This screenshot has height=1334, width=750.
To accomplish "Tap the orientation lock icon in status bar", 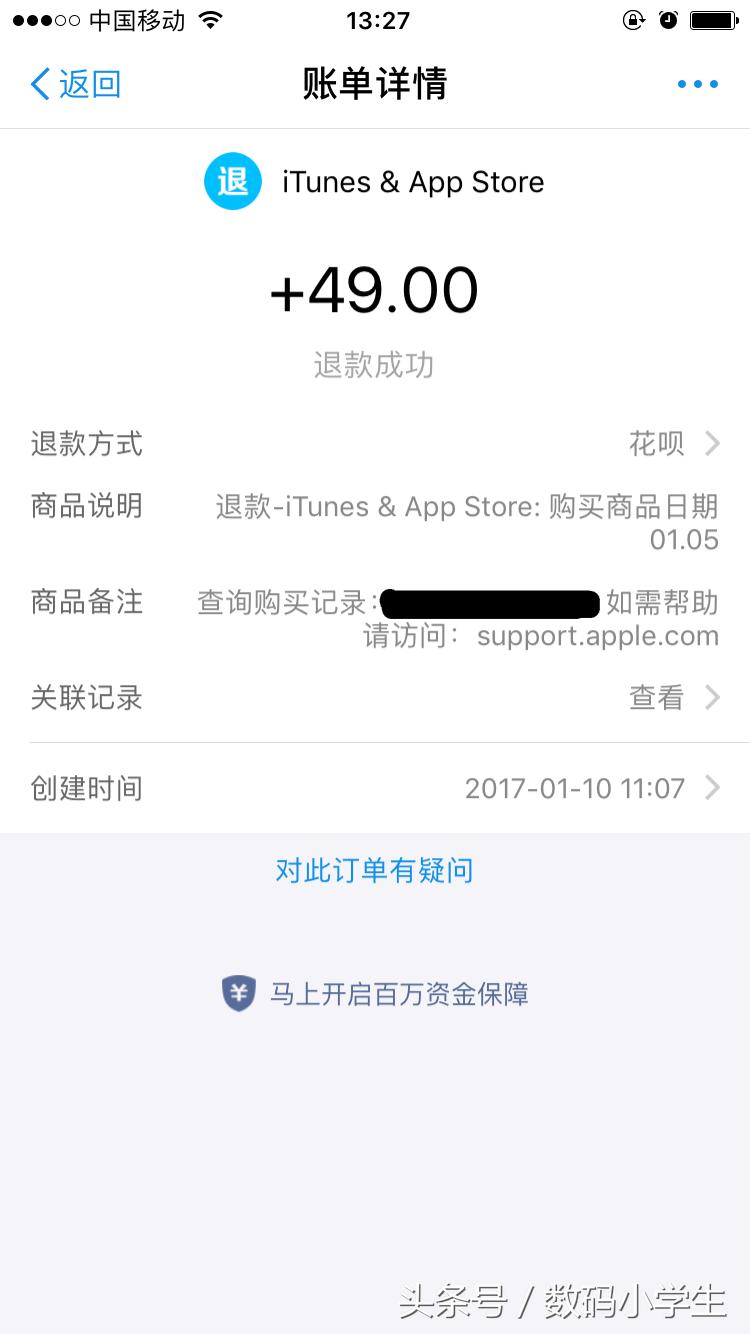I will 632,18.
